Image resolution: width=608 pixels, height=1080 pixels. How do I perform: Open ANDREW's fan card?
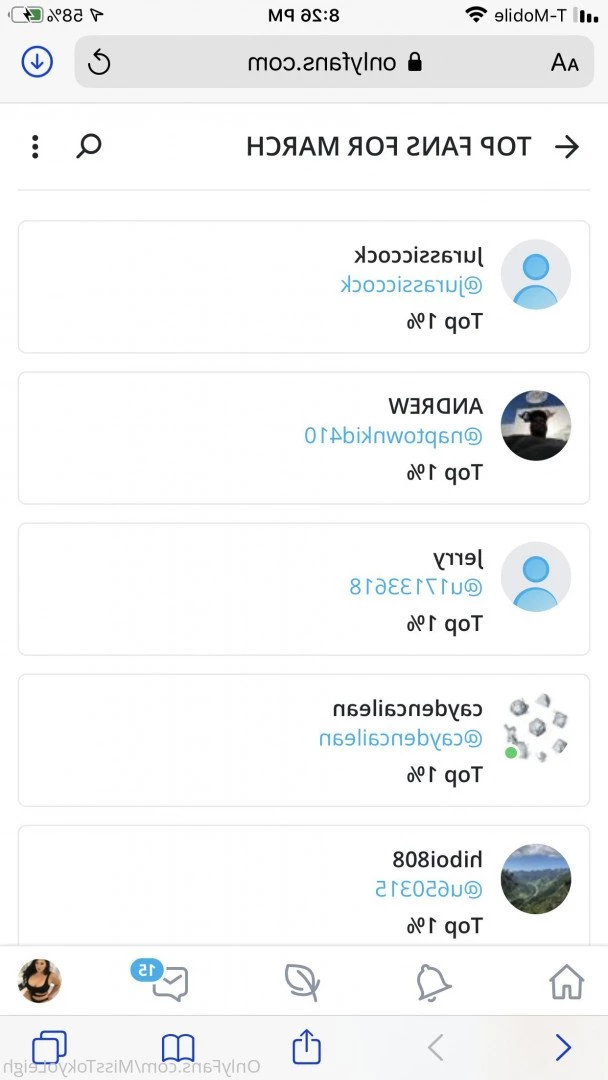[304, 438]
